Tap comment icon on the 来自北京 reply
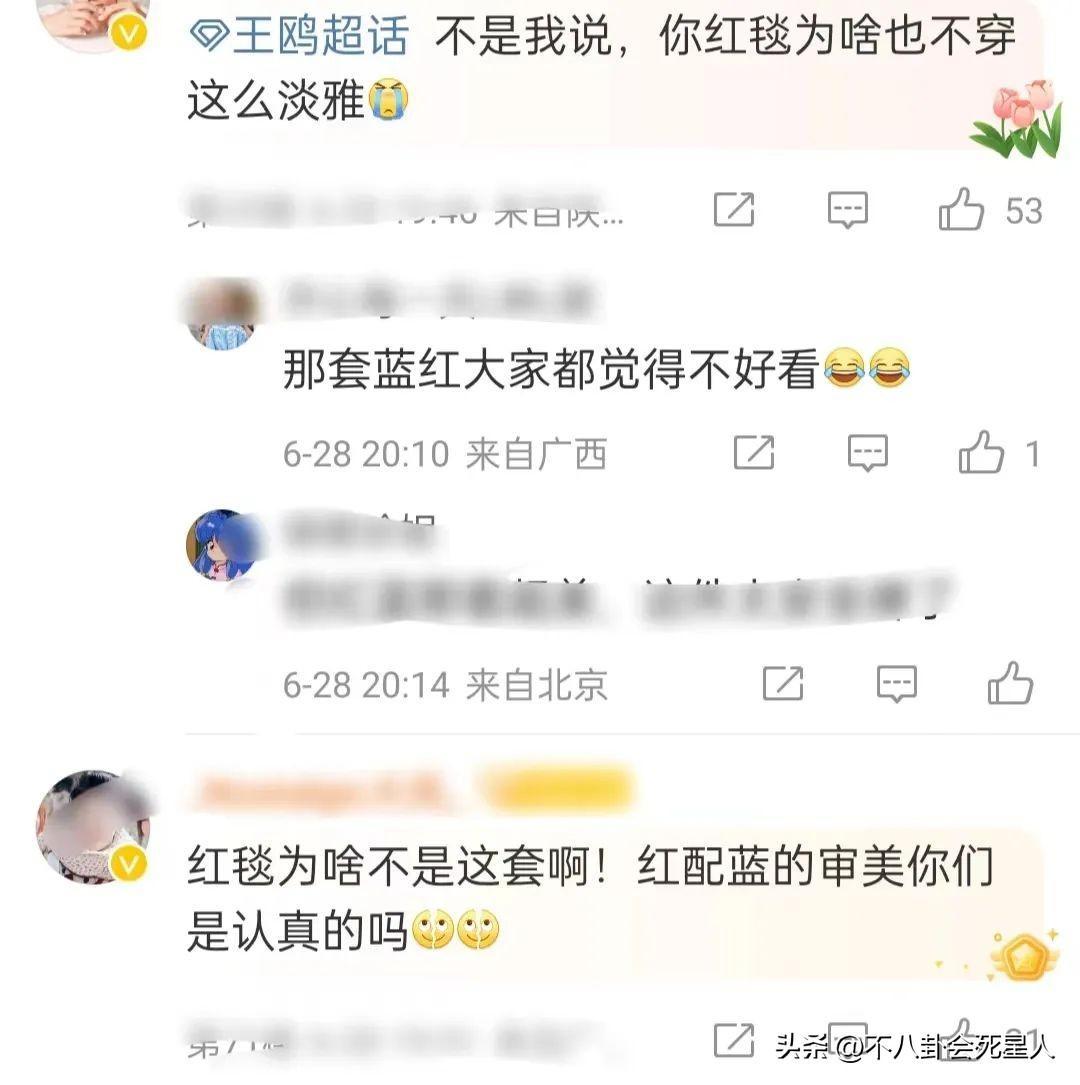 [x=896, y=685]
